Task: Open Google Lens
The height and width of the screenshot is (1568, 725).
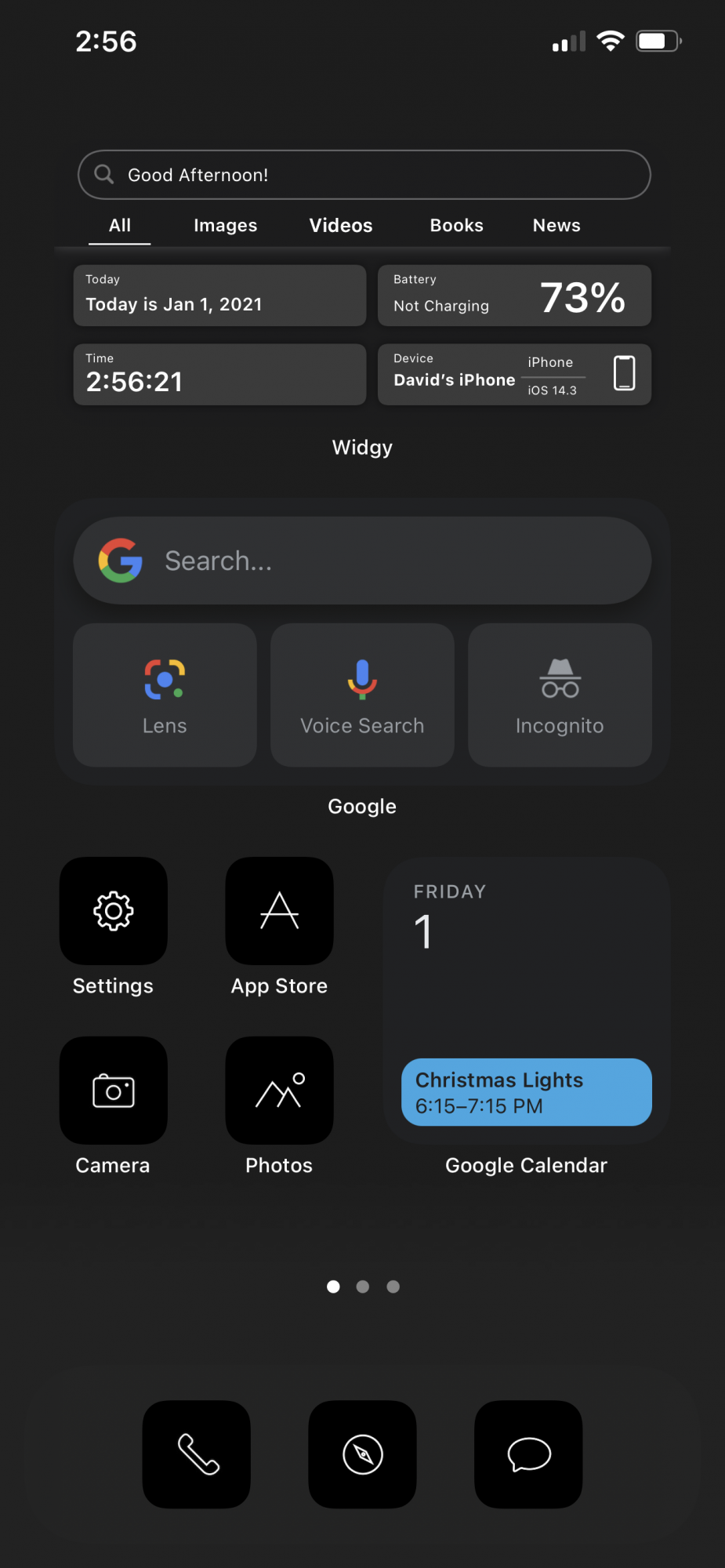Action: click(165, 695)
